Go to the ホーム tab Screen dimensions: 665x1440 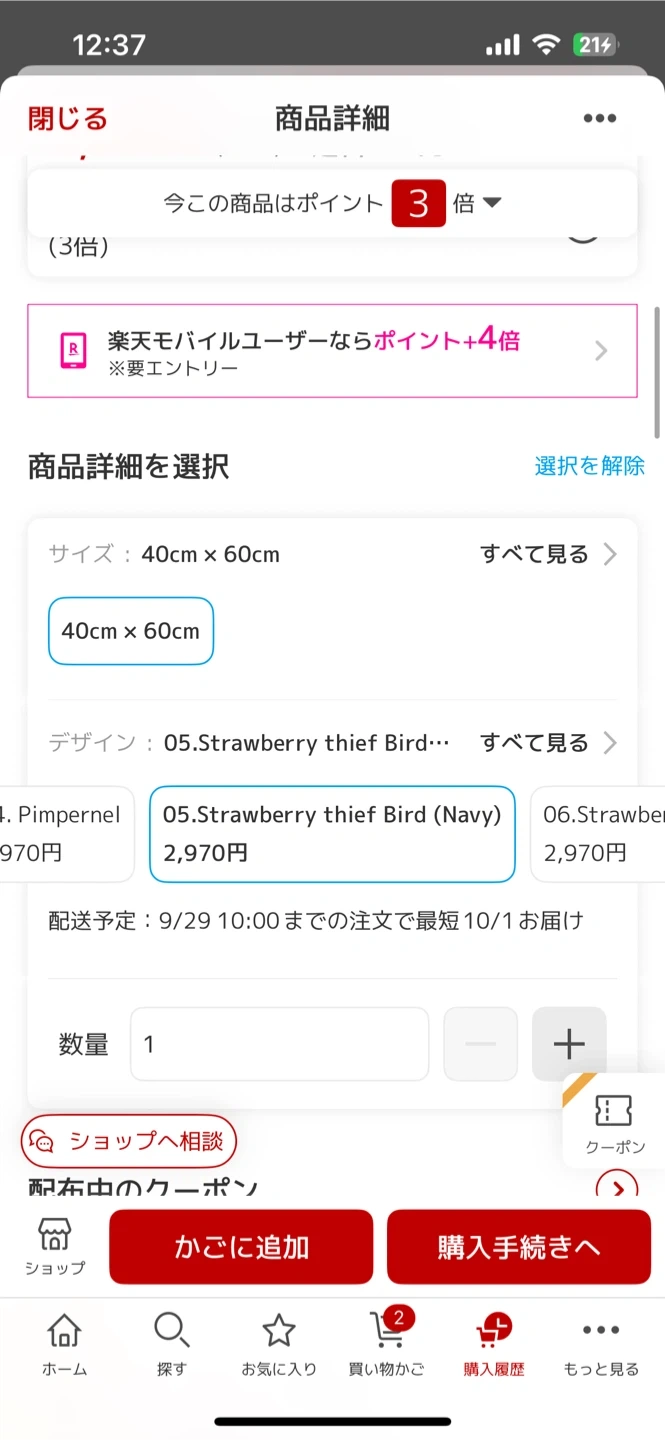point(64,1343)
